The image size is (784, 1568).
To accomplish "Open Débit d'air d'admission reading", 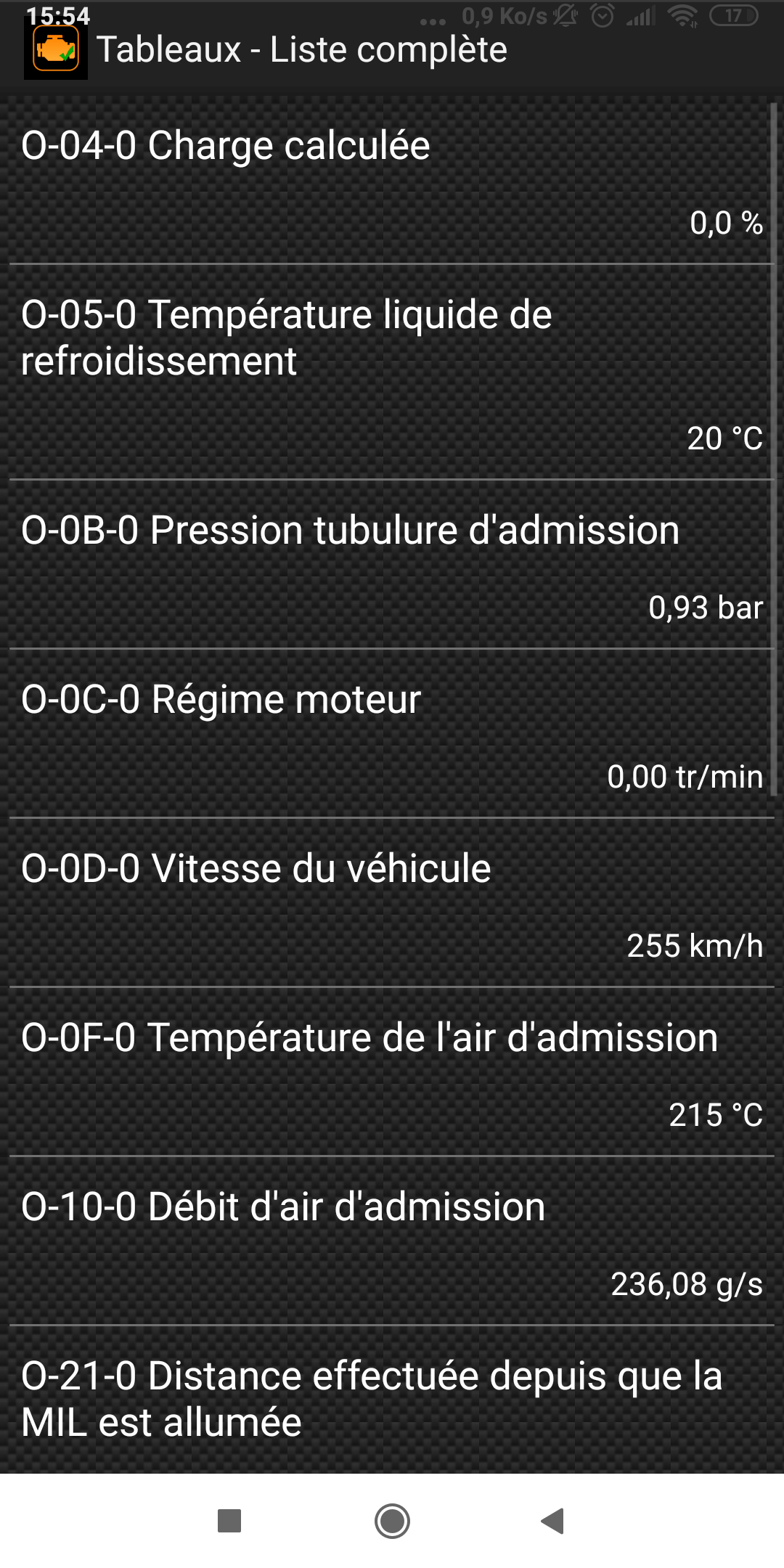I will (392, 1241).
